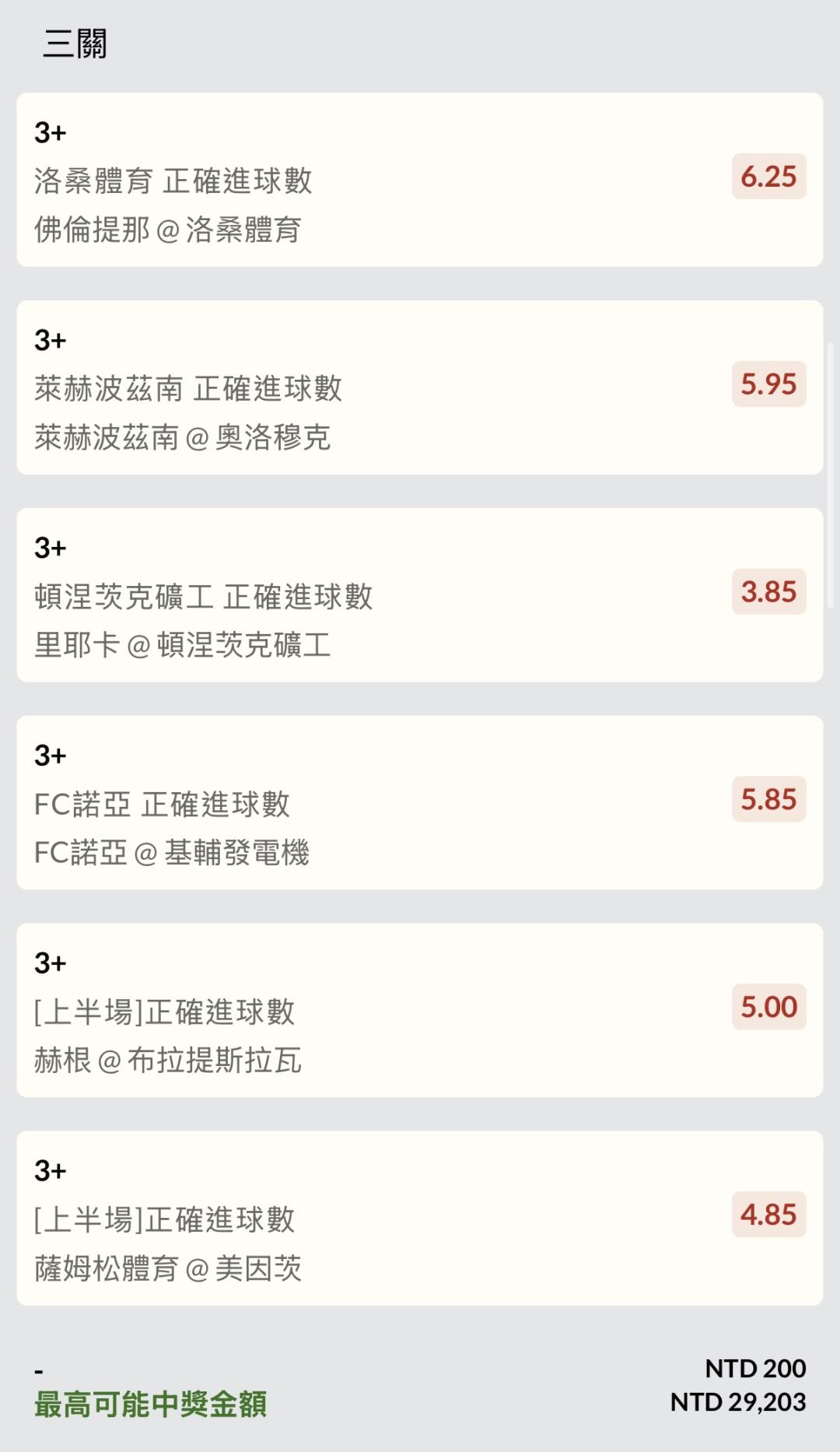Tap the 6.25 odds for 洛桑體育
Image resolution: width=840 pixels, height=1452 pixels.
768,177
